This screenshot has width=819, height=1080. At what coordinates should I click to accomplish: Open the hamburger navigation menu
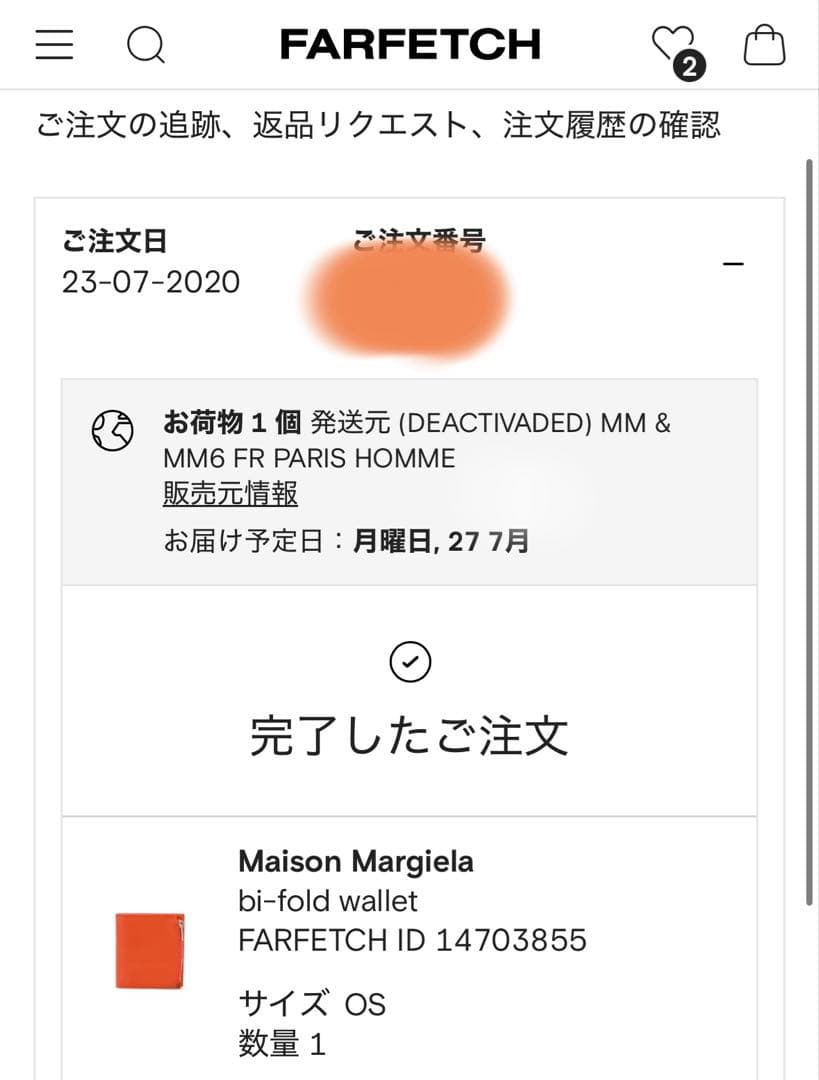(x=54, y=45)
